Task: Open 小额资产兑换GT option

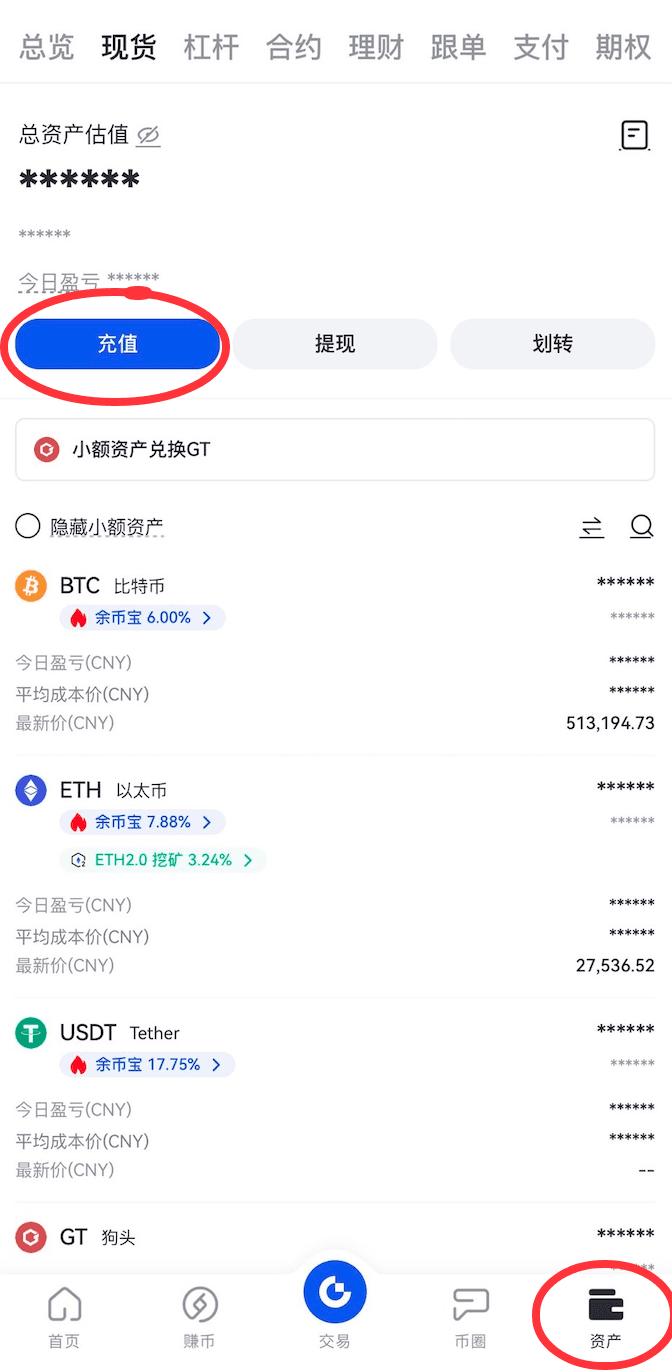Action: [x=335, y=450]
